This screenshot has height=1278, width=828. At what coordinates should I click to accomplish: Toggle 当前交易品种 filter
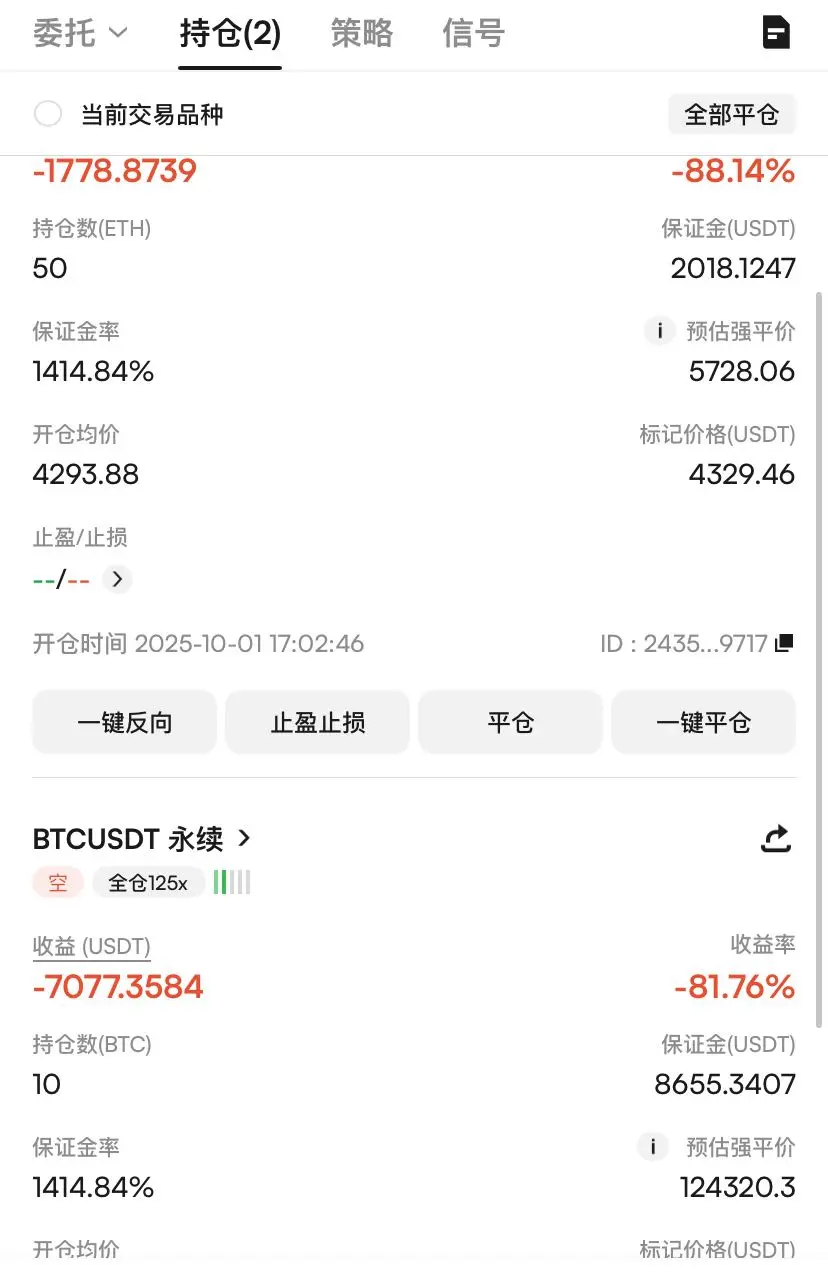point(48,114)
